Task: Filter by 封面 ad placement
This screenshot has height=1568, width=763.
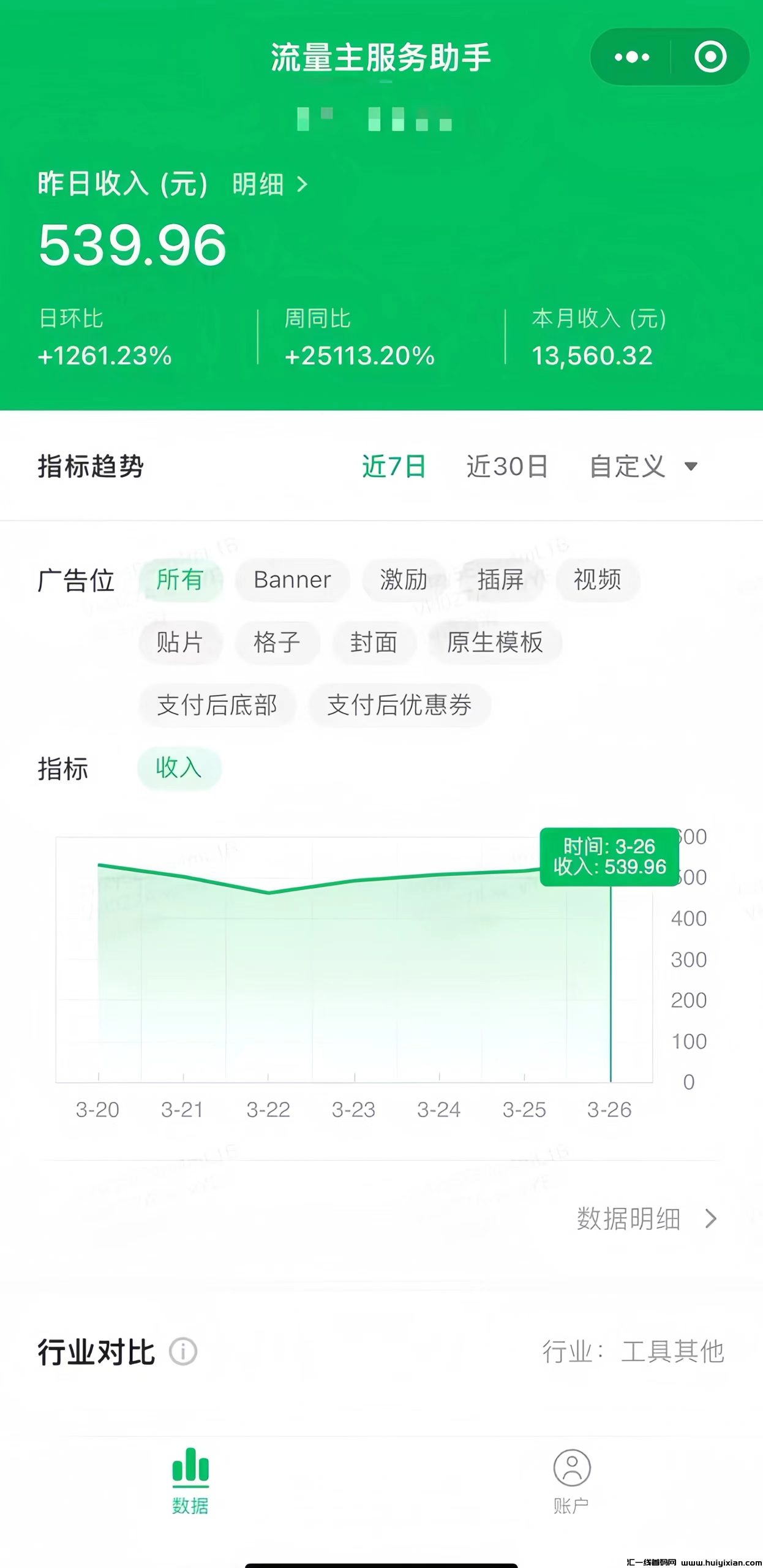Action: coord(374,643)
